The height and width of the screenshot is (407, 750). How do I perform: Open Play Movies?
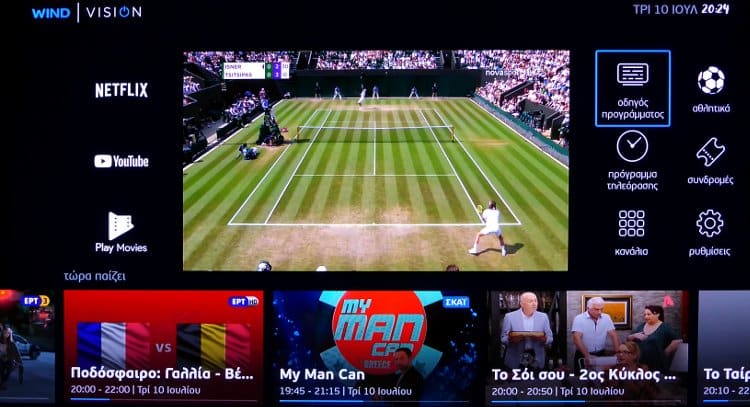pos(121,232)
